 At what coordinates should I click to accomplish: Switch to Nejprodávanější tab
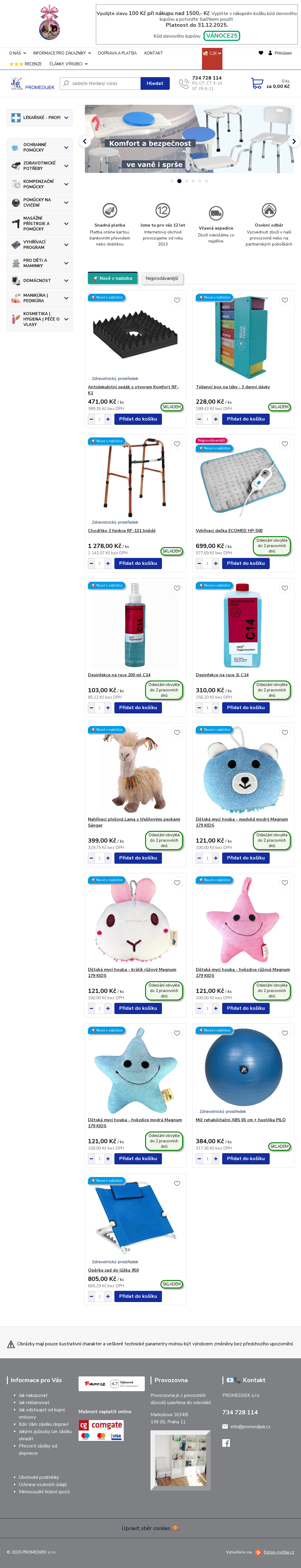click(162, 278)
